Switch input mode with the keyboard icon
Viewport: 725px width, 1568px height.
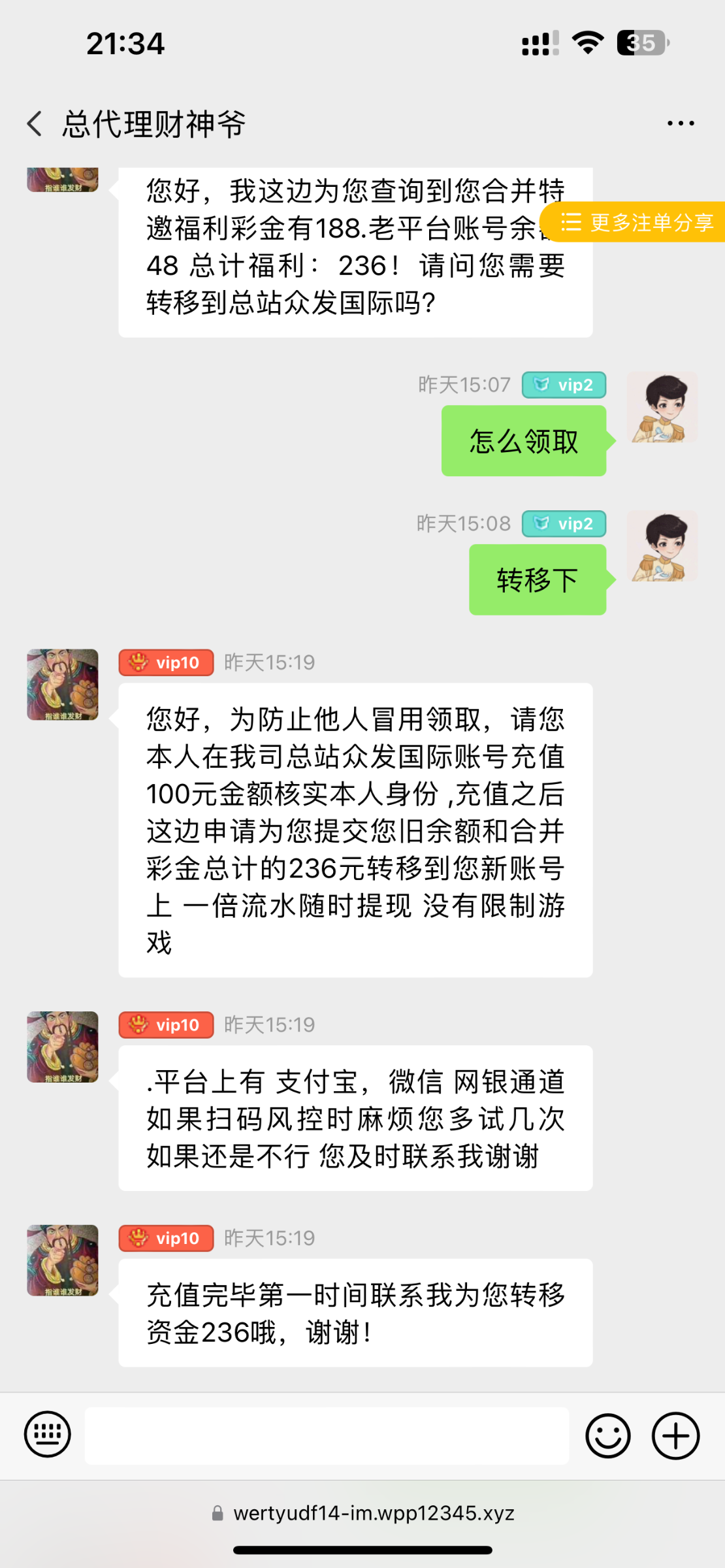(48, 1434)
